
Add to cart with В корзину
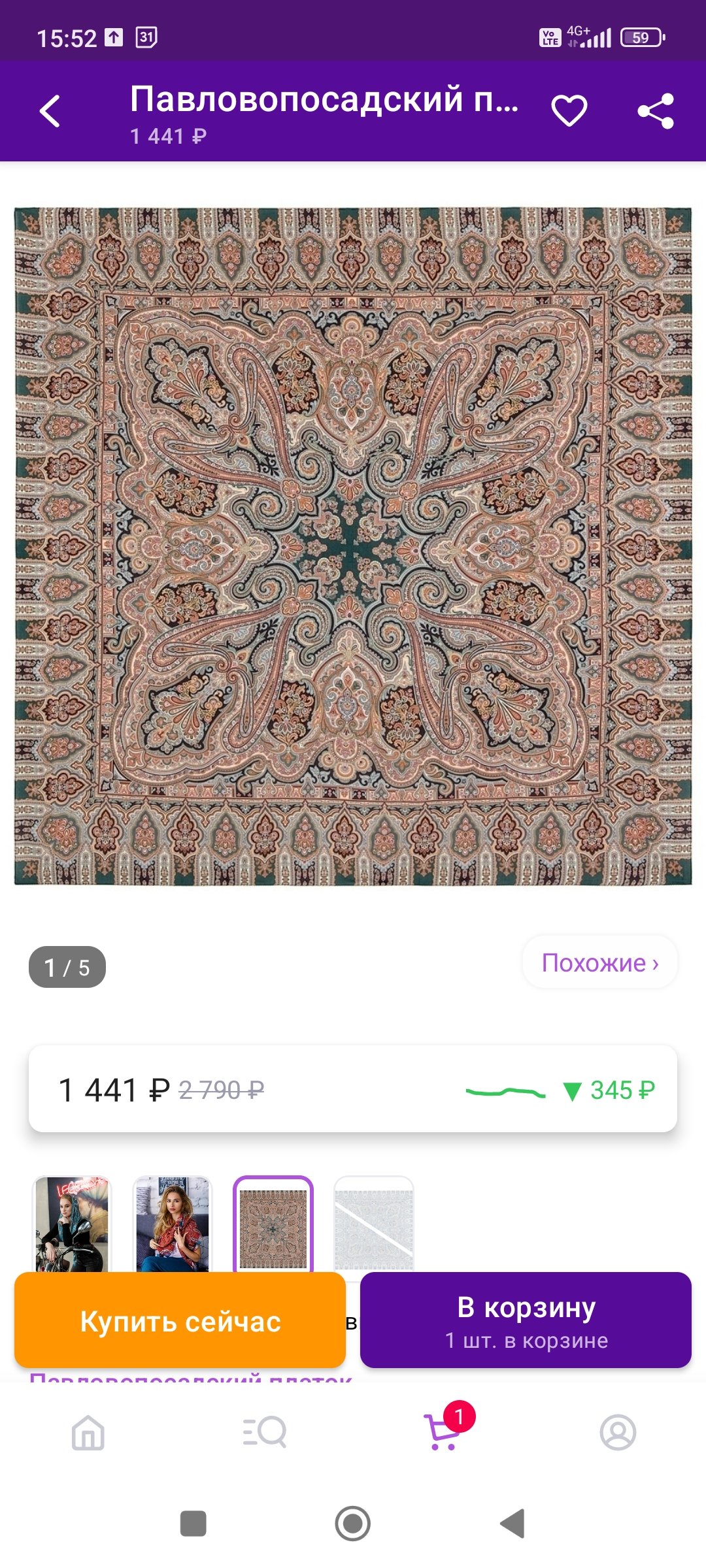point(526,1321)
